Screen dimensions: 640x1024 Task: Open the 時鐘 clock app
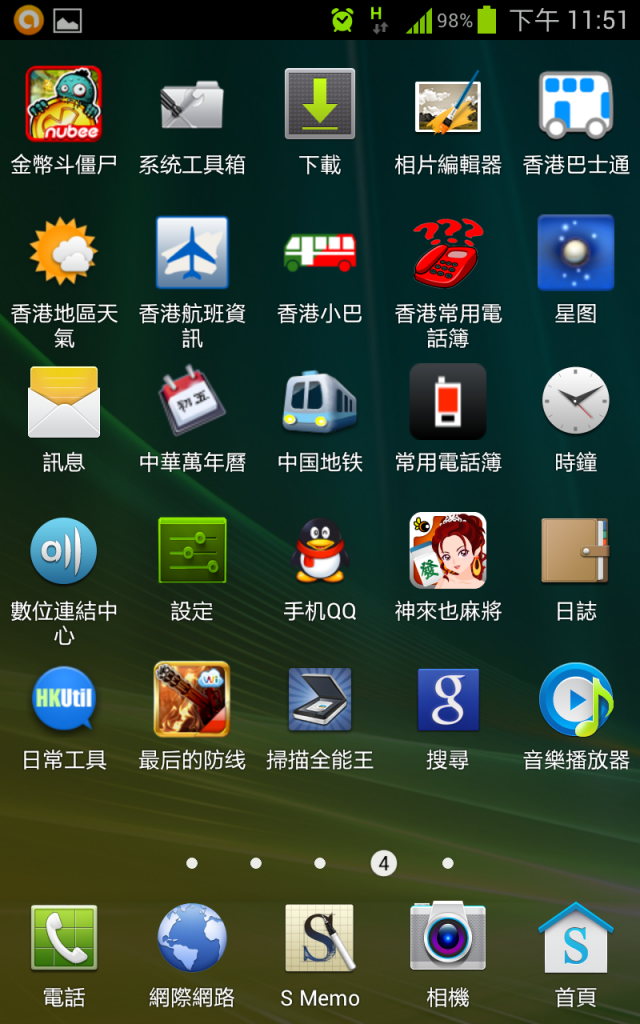coord(576,402)
